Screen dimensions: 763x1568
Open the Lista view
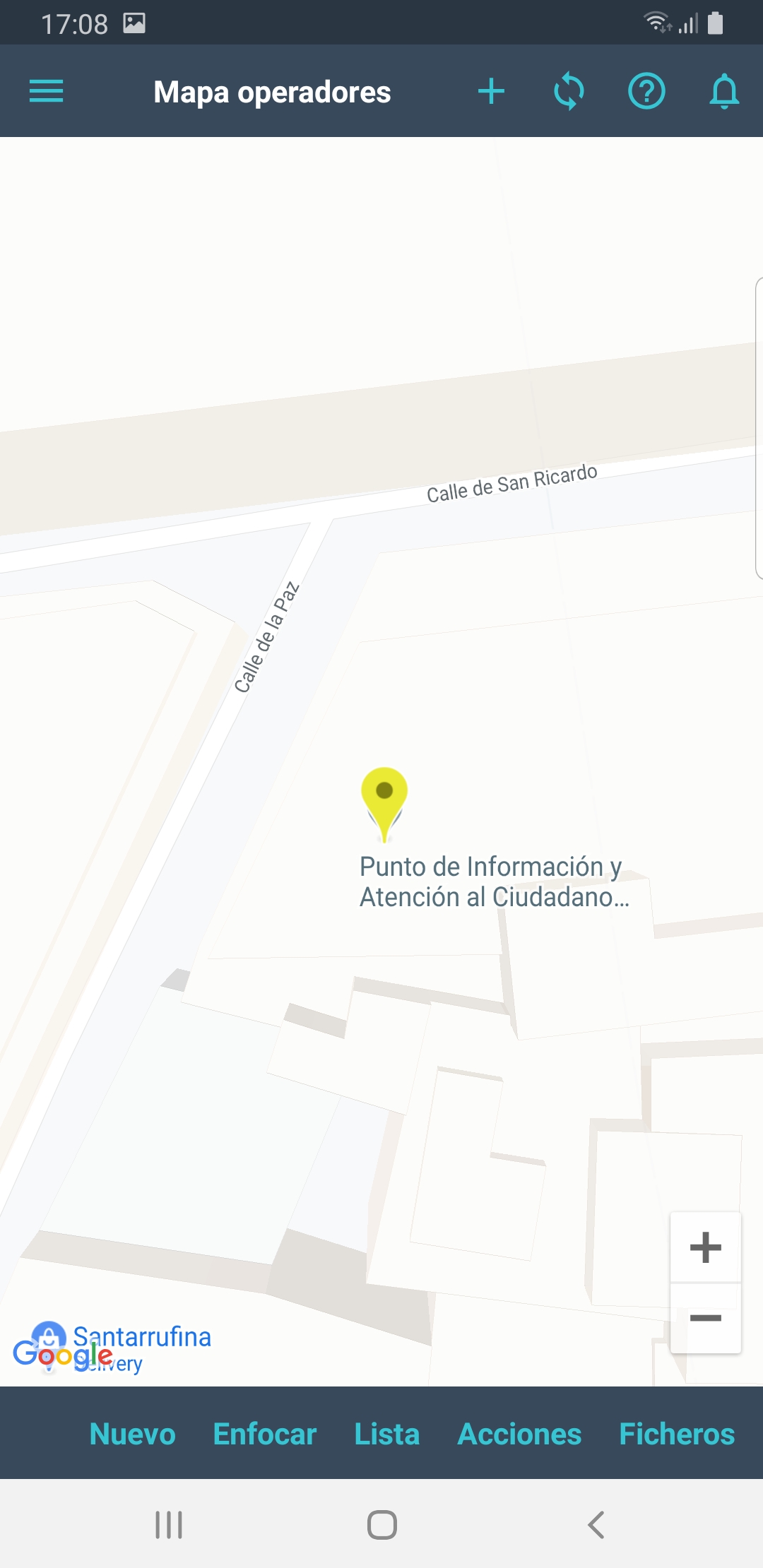point(387,1434)
